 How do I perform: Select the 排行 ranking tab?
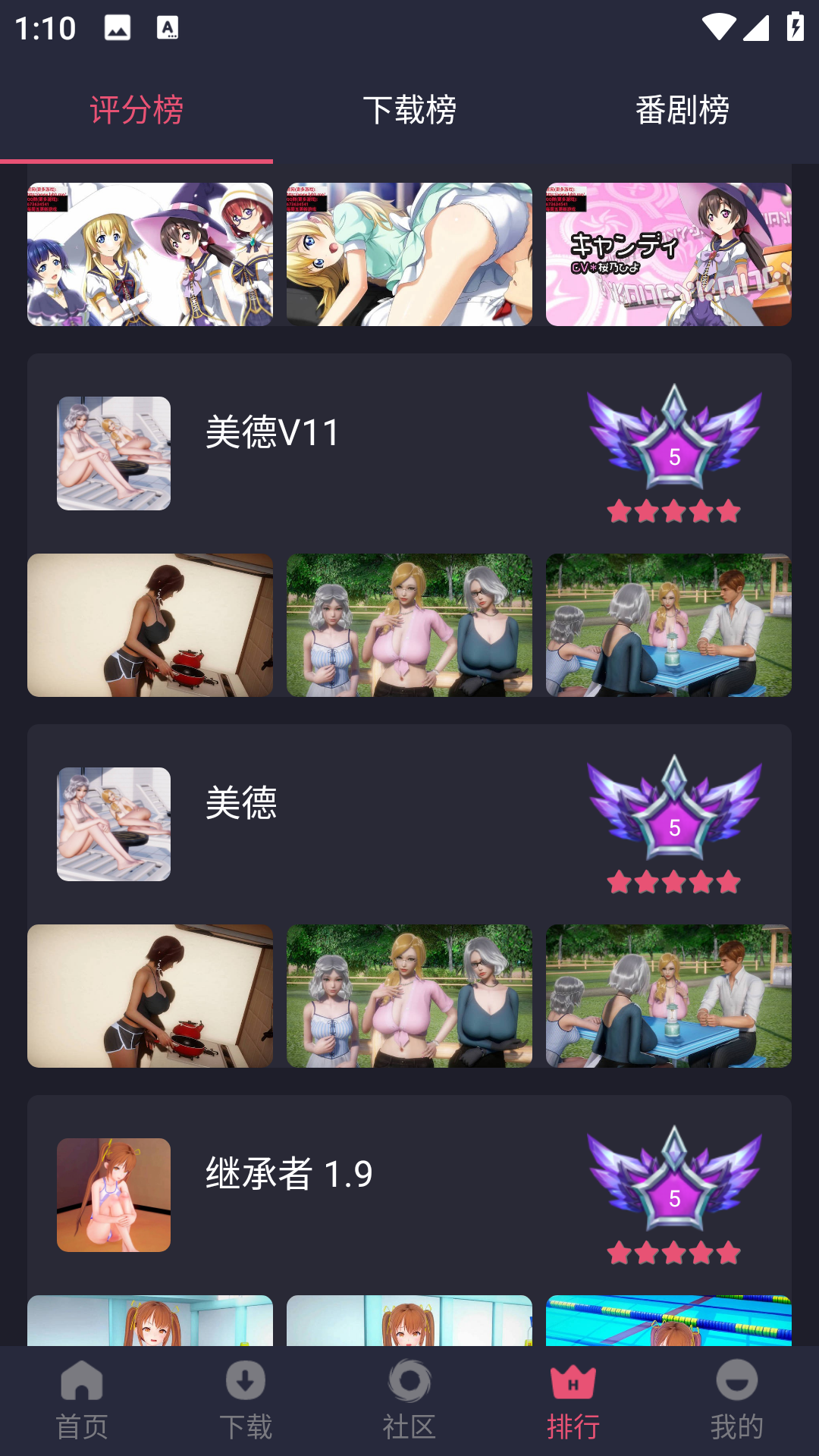click(x=573, y=1401)
